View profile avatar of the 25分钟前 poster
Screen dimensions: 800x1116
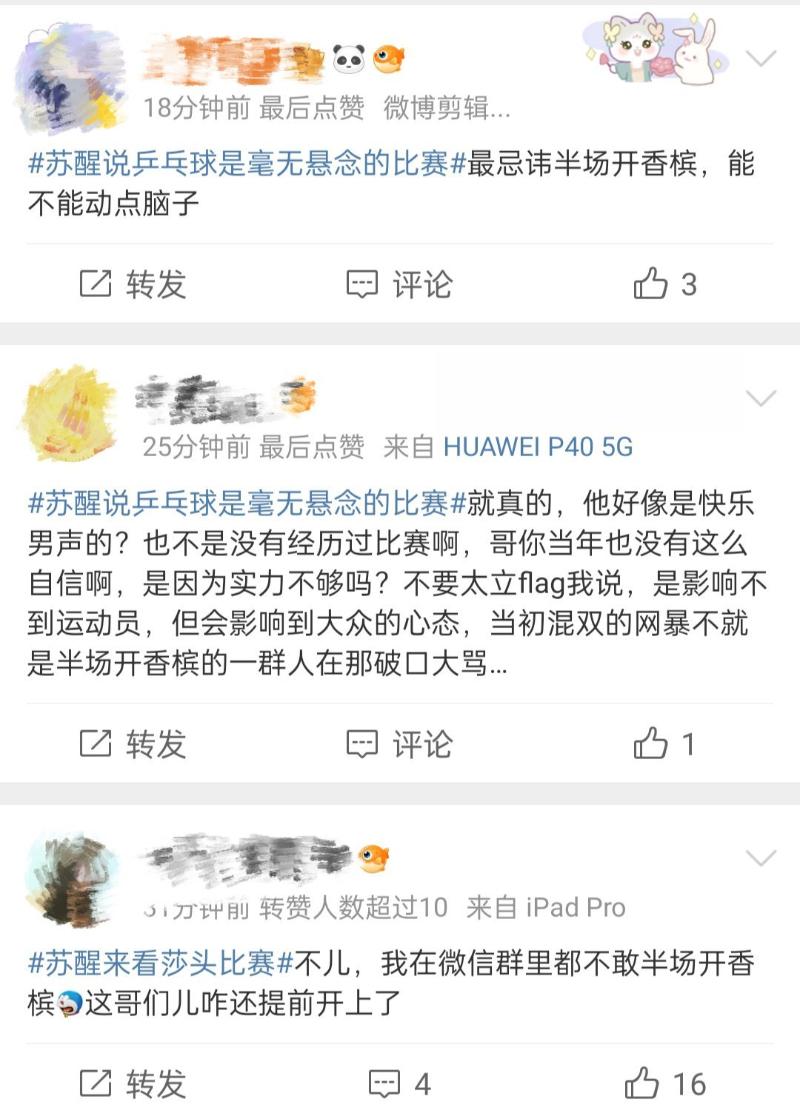click(x=68, y=412)
